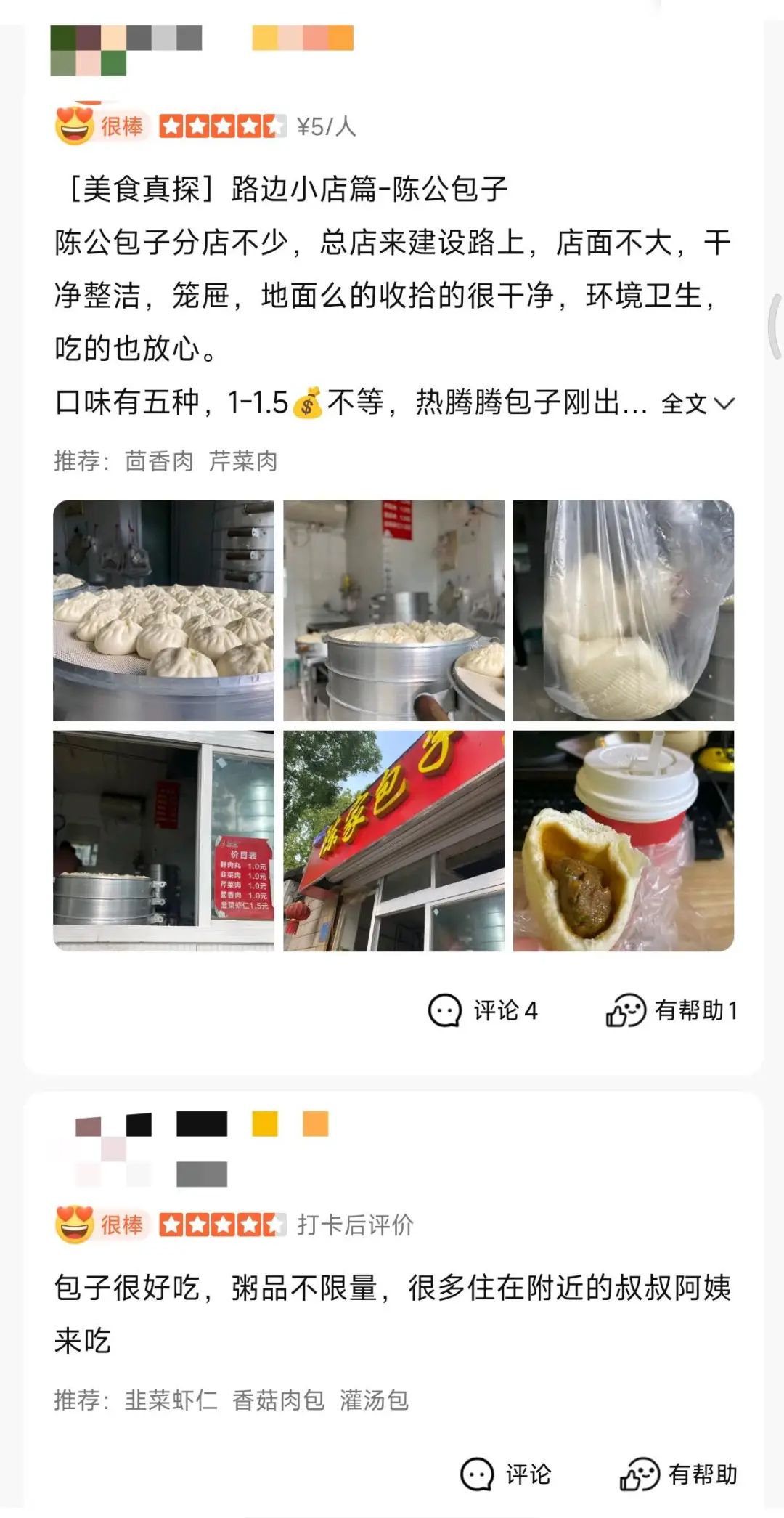Screen dimensions: 784x1518
Task: View the photo of bitten bun with cup
Action: pyautogui.click(x=623, y=840)
